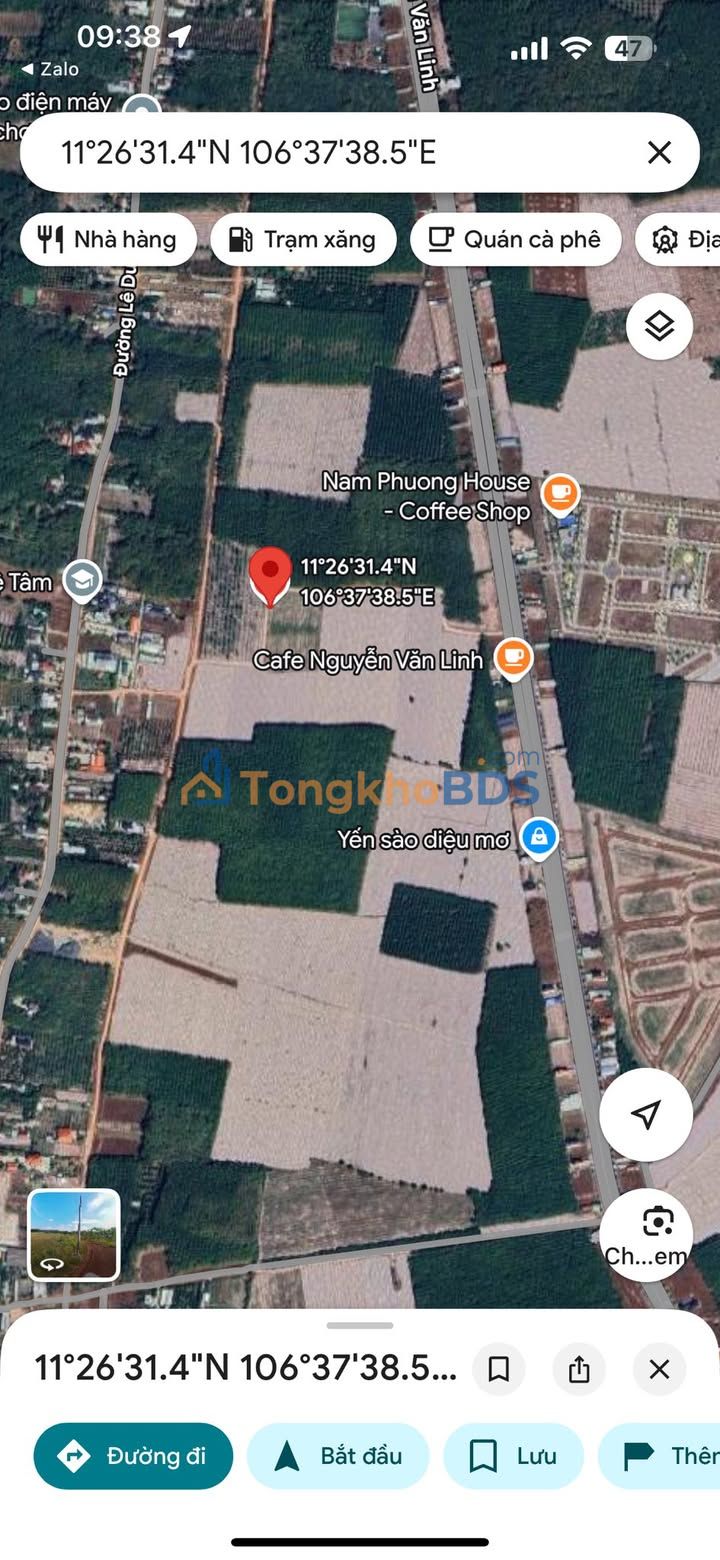720x1560 pixels.
Task: Close the location details sheet
Action: [659, 1369]
